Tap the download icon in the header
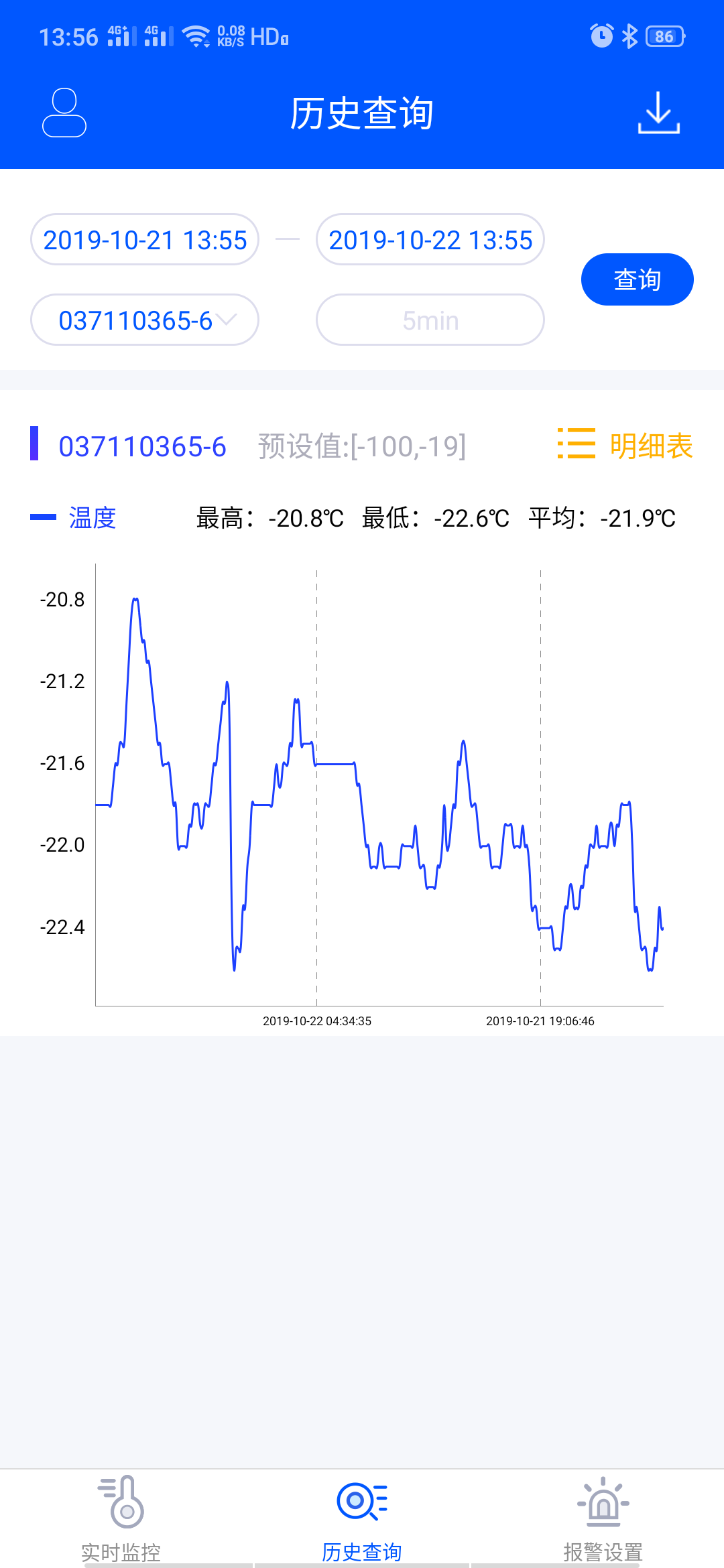Viewport: 724px width, 1568px height. 658,112
